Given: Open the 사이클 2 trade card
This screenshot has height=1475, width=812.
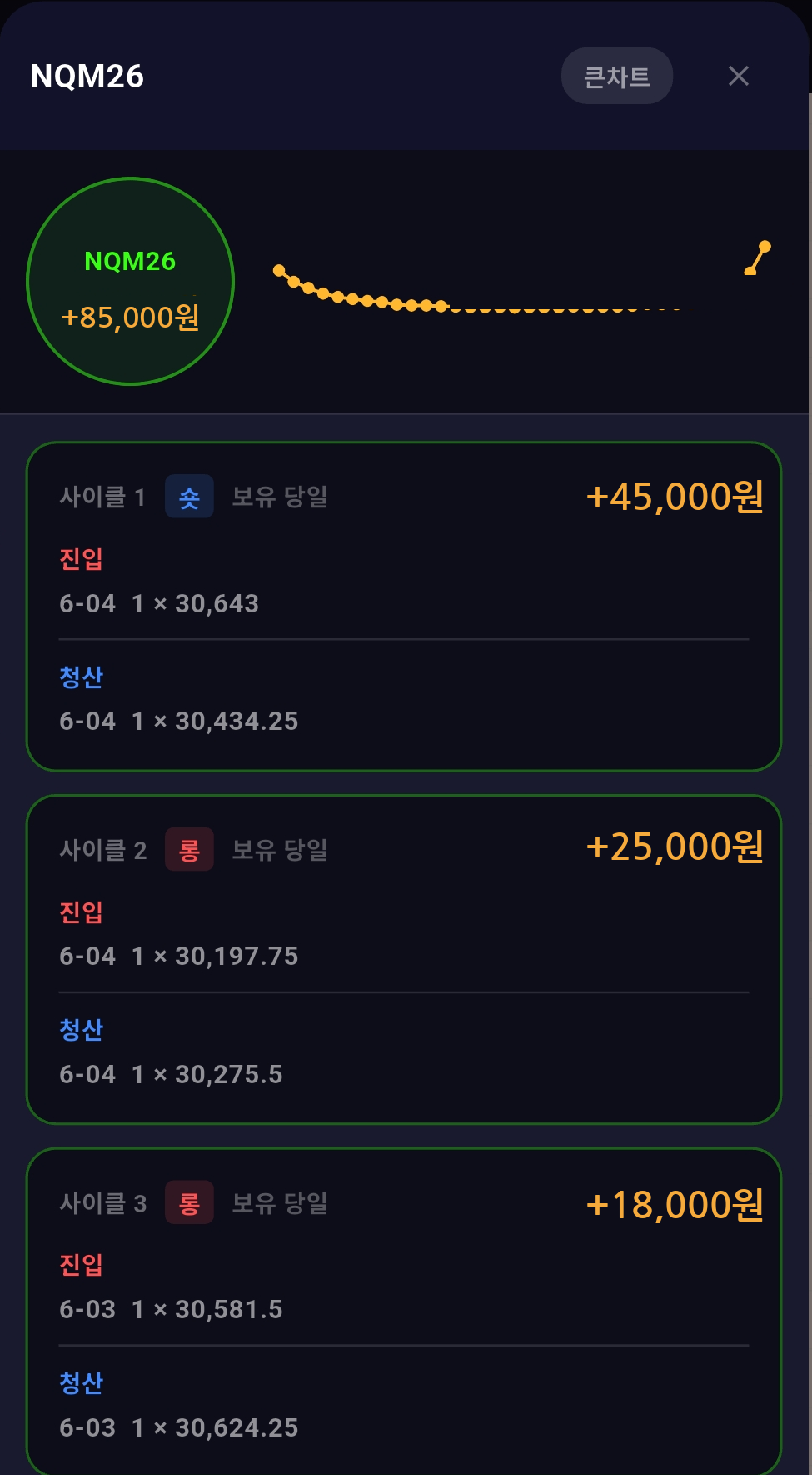Looking at the screenshot, I should pos(404,960).
